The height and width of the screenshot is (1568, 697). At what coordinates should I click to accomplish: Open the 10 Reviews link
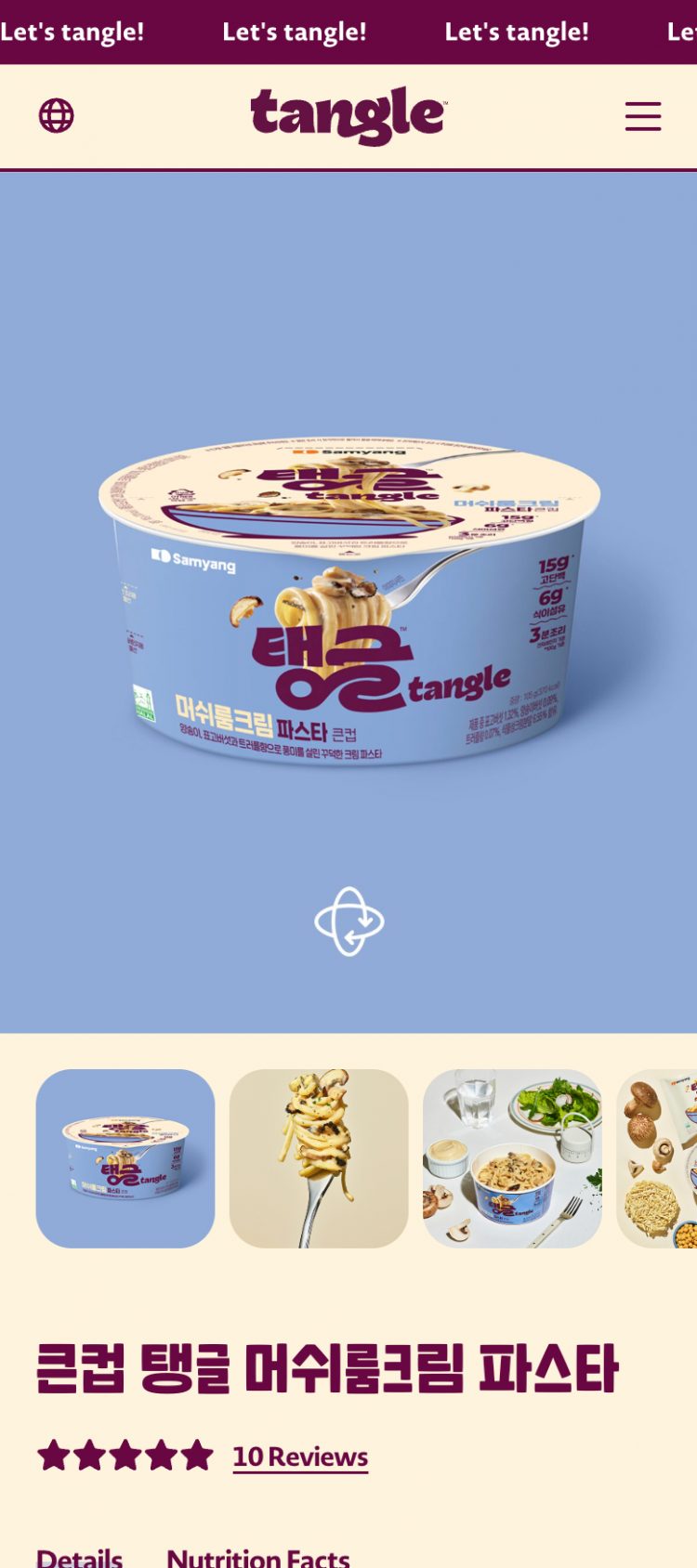(300, 1457)
